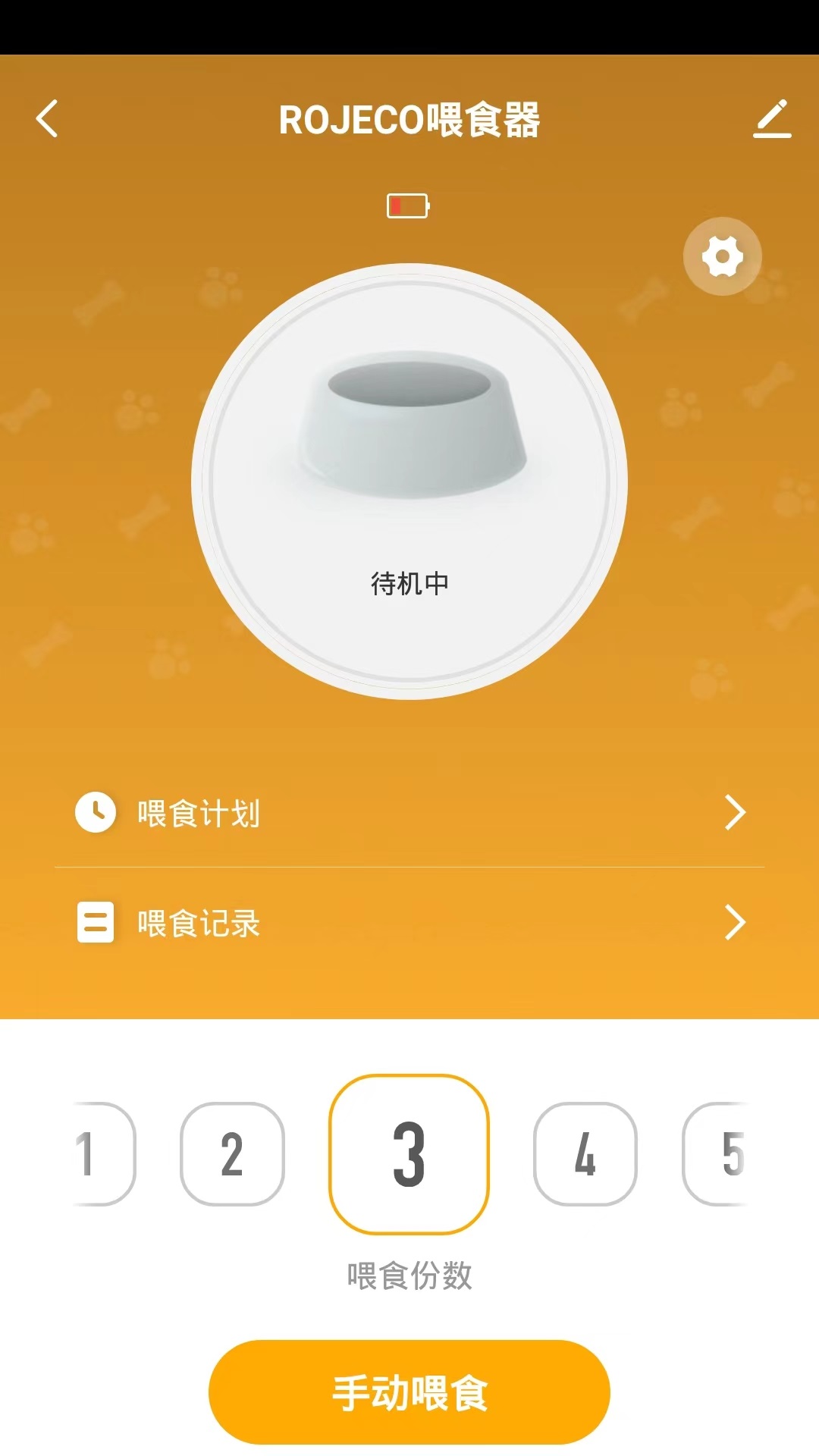The width and height of the screenshot is (819, 1456).
Task: Tap the edit pencil icon at top right
Action: tap(773, 120)
